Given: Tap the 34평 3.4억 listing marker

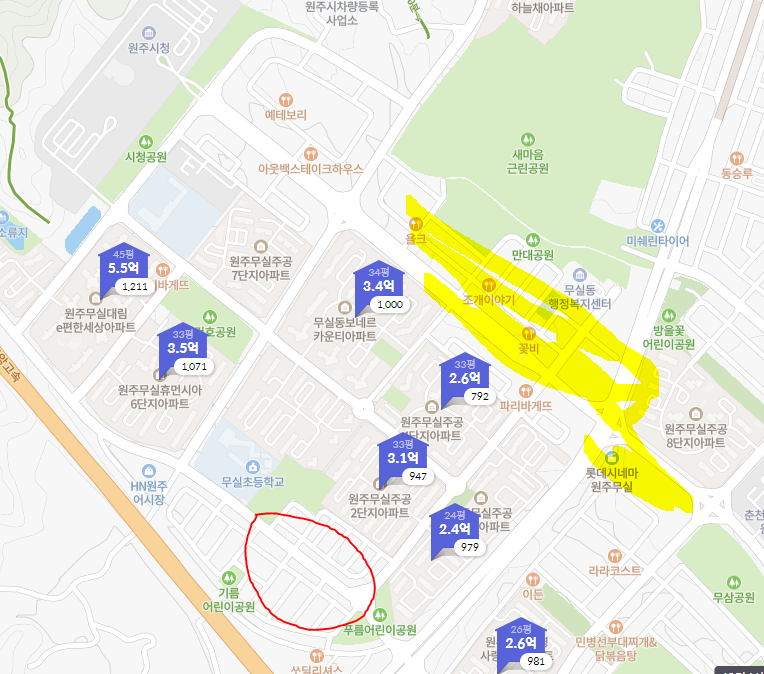Looking at the screenshot, I should pyautogui.click(x=379, y=286).
